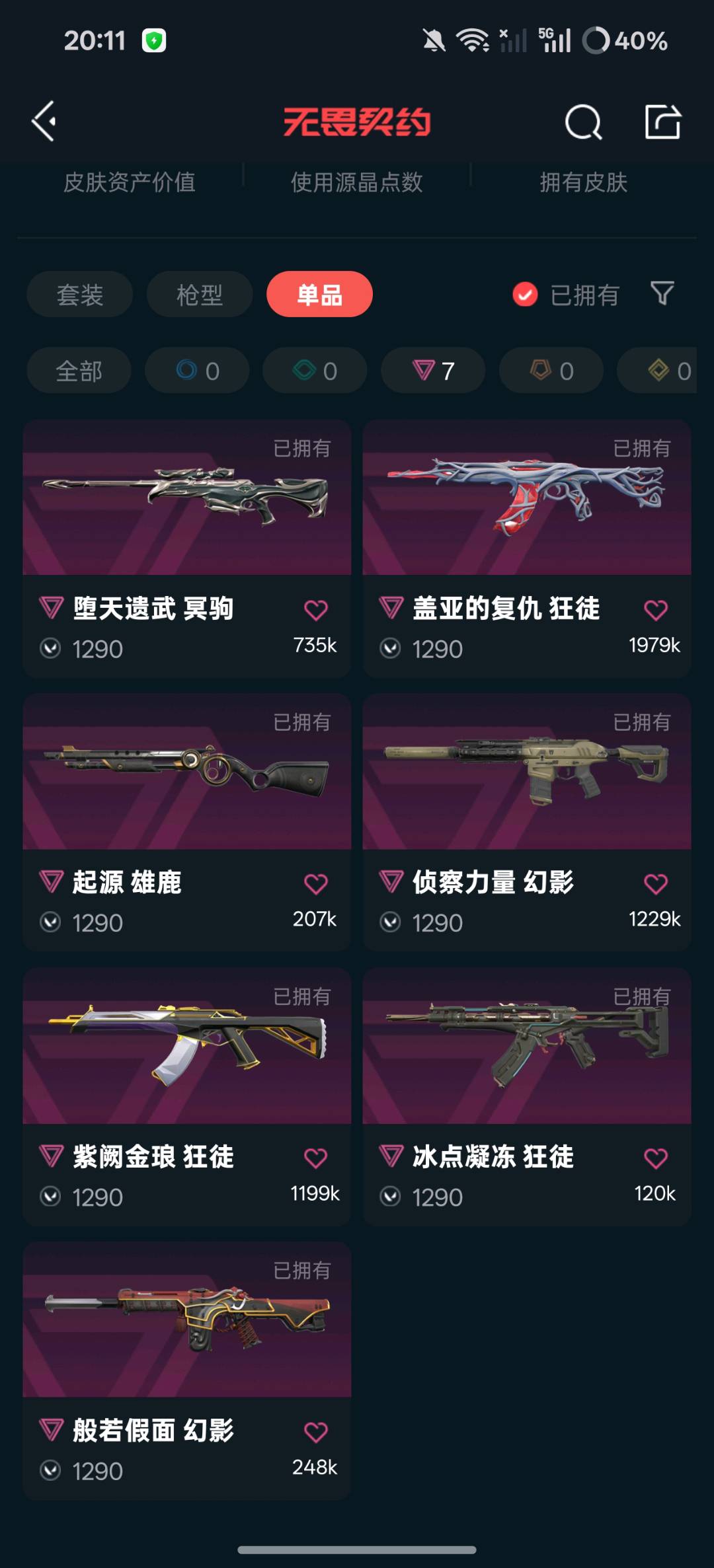Select the 单品 tab
This screenshot has width=714, height=1568.
(x=319, y=295)
